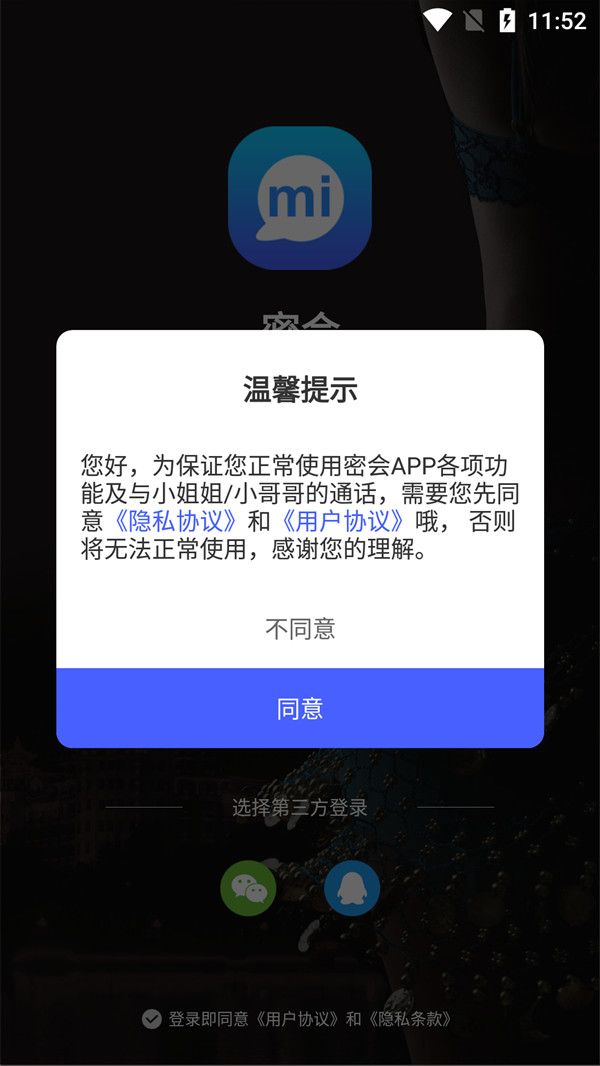600x1066 pixels.
Task: Log in with WeChat
Action: [248, 887]
